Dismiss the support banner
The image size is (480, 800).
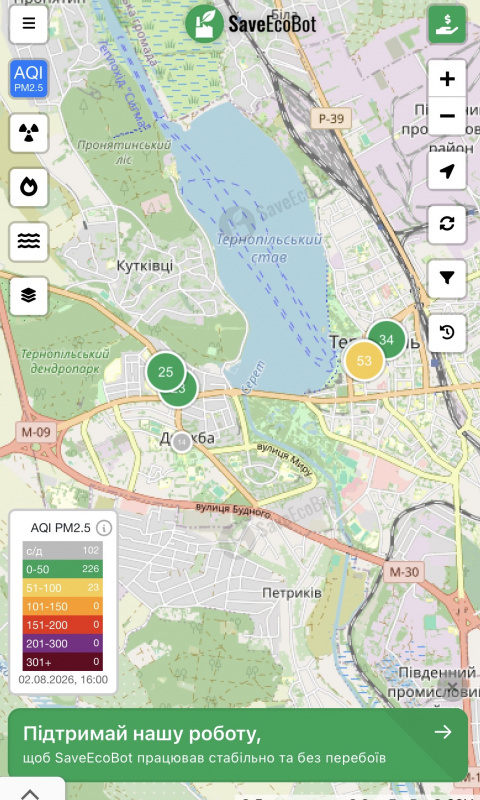tap(452, 687)
